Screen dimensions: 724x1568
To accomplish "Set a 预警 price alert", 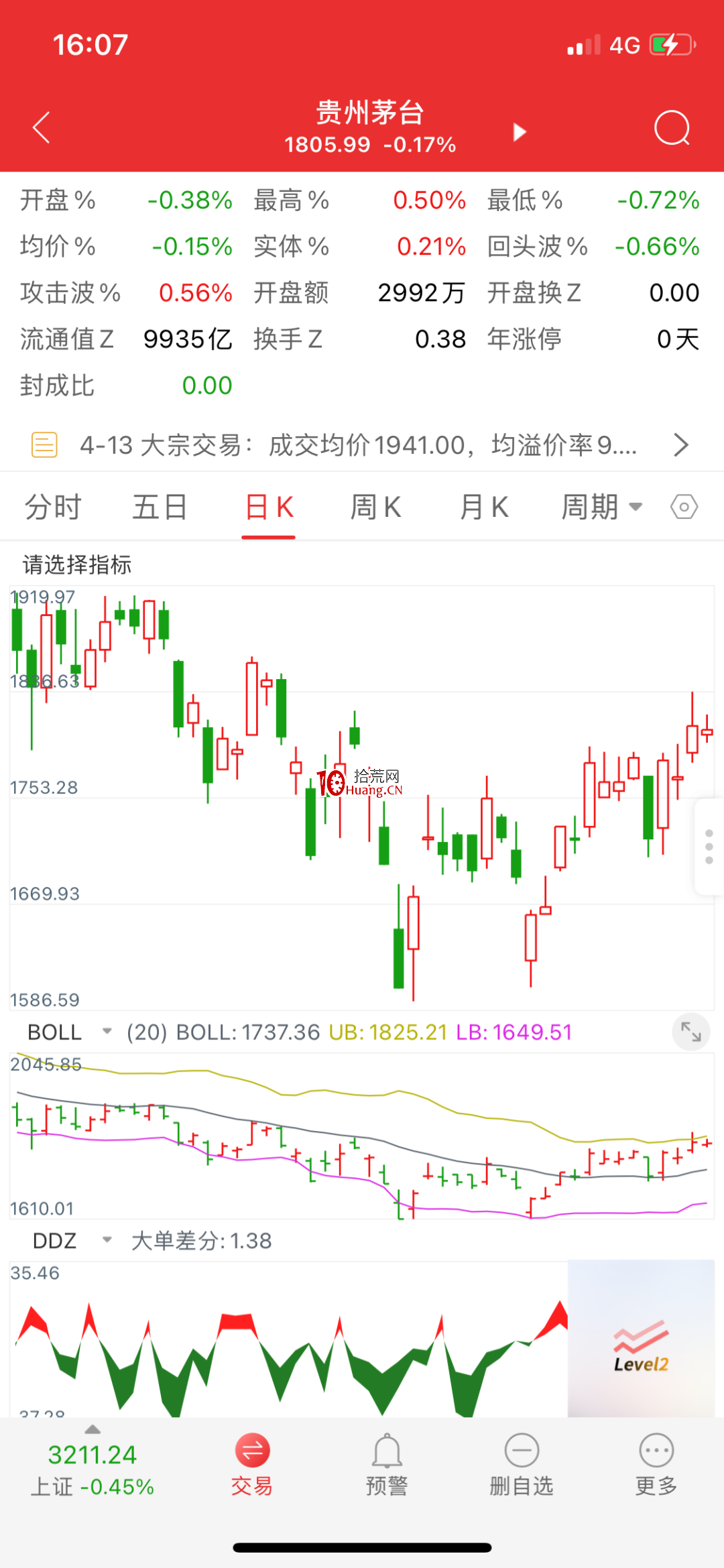I will (x=387, y=1466).
